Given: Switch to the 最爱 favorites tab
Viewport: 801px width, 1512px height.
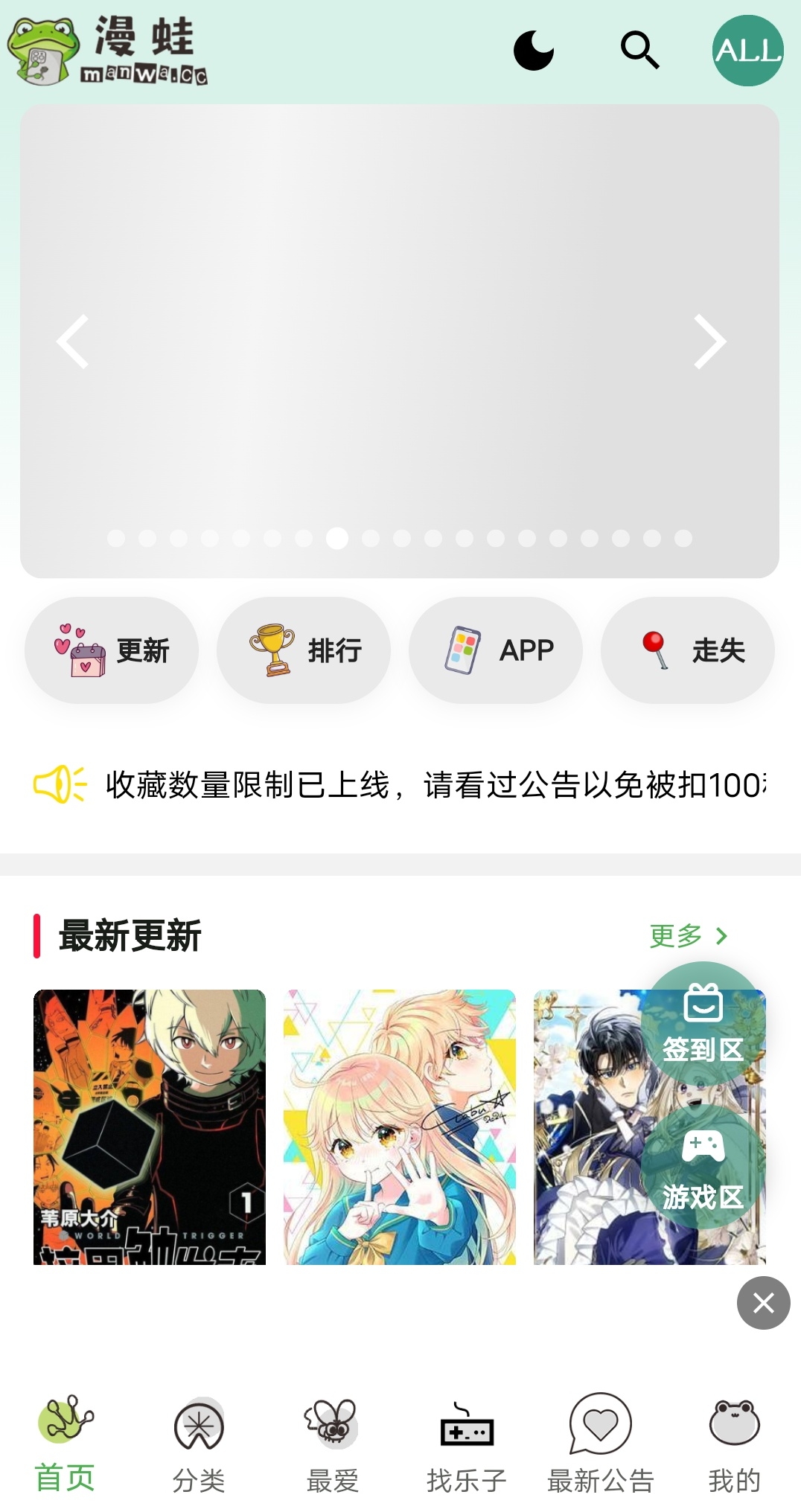Looking at the screenshot, I should [x=333, y=1445].
